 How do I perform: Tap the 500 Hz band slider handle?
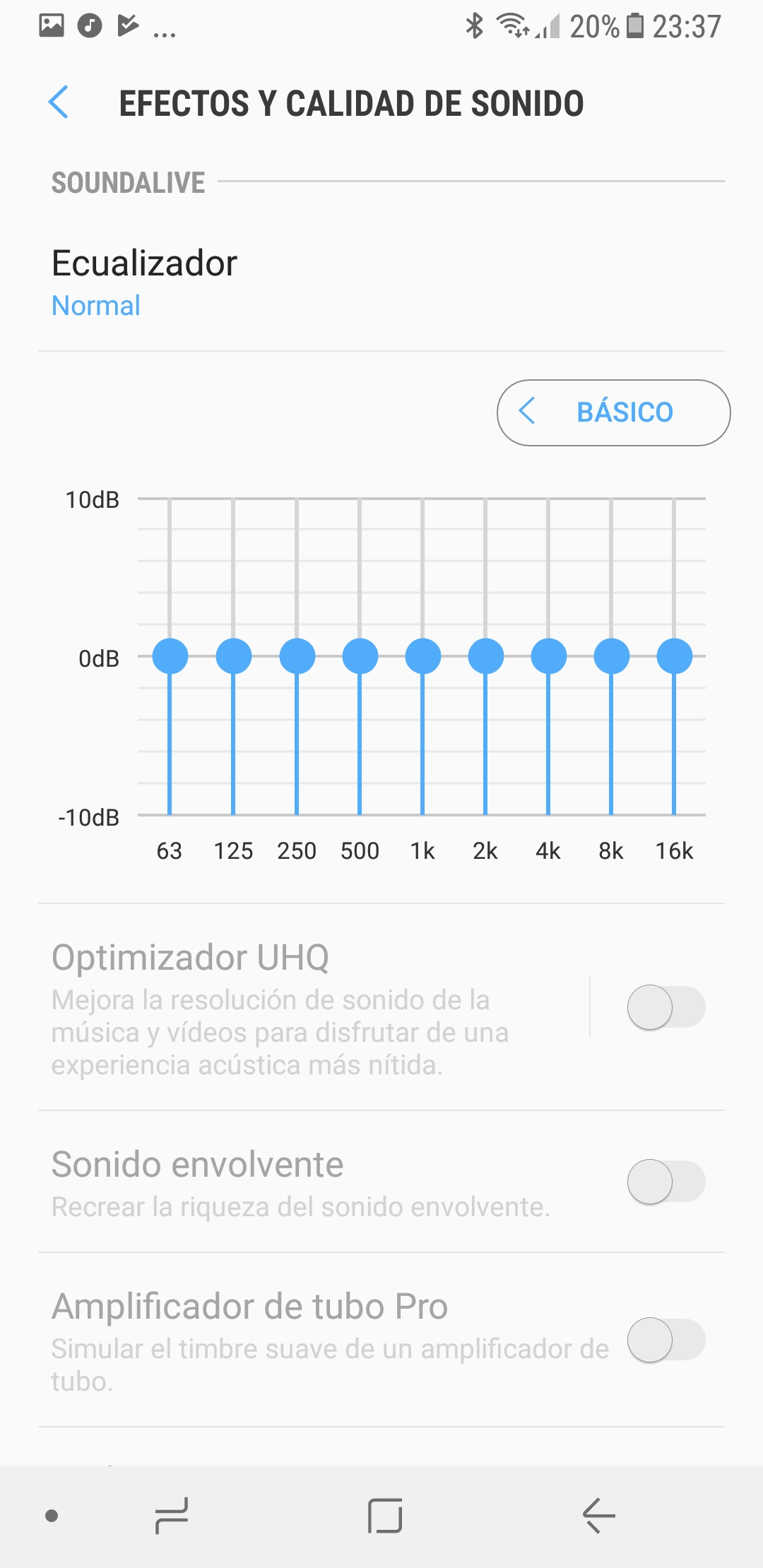[x=360, y=656]
